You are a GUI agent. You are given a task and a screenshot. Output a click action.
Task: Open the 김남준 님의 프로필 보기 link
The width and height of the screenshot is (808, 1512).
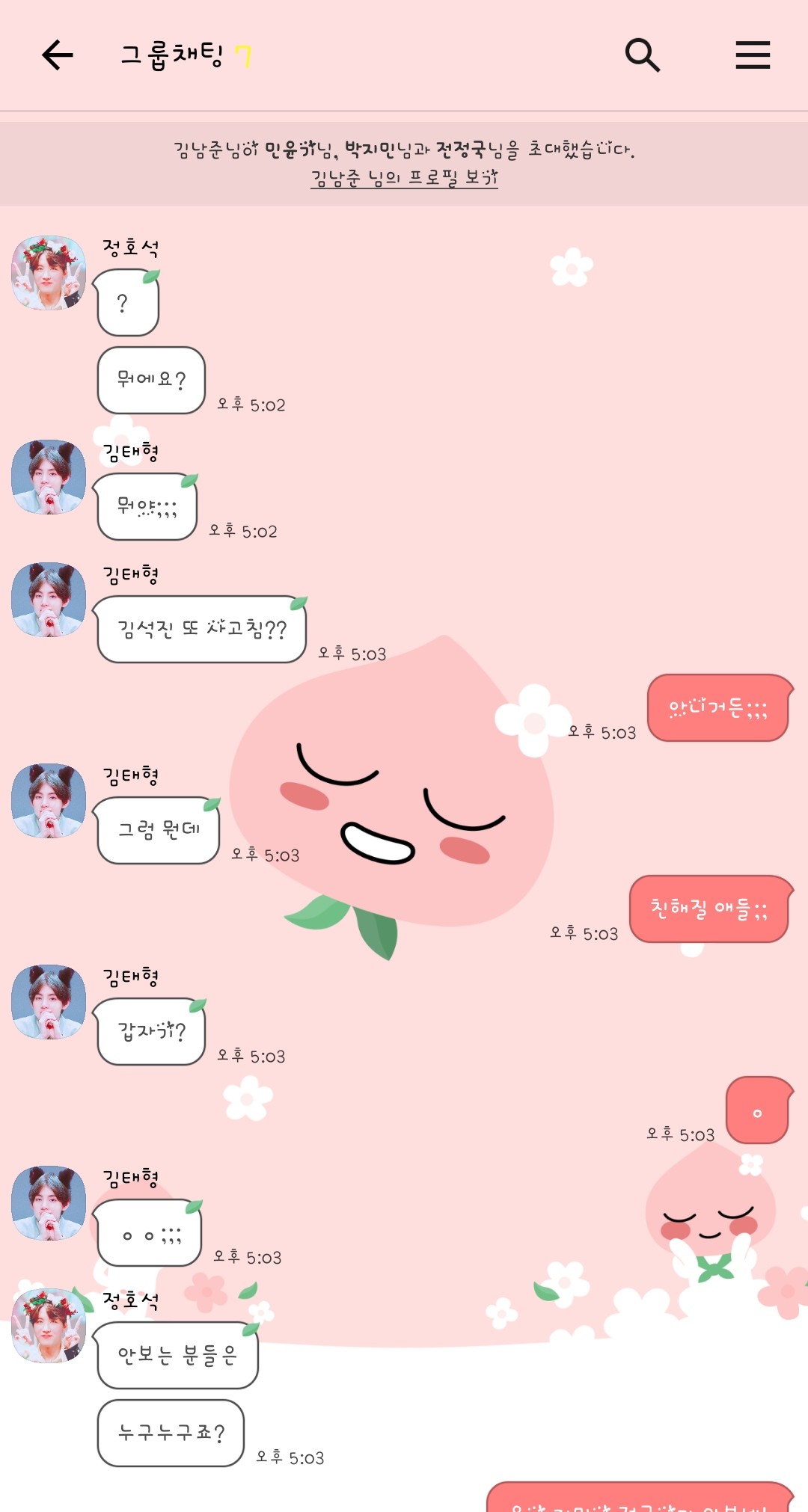(x=404, y=178)
